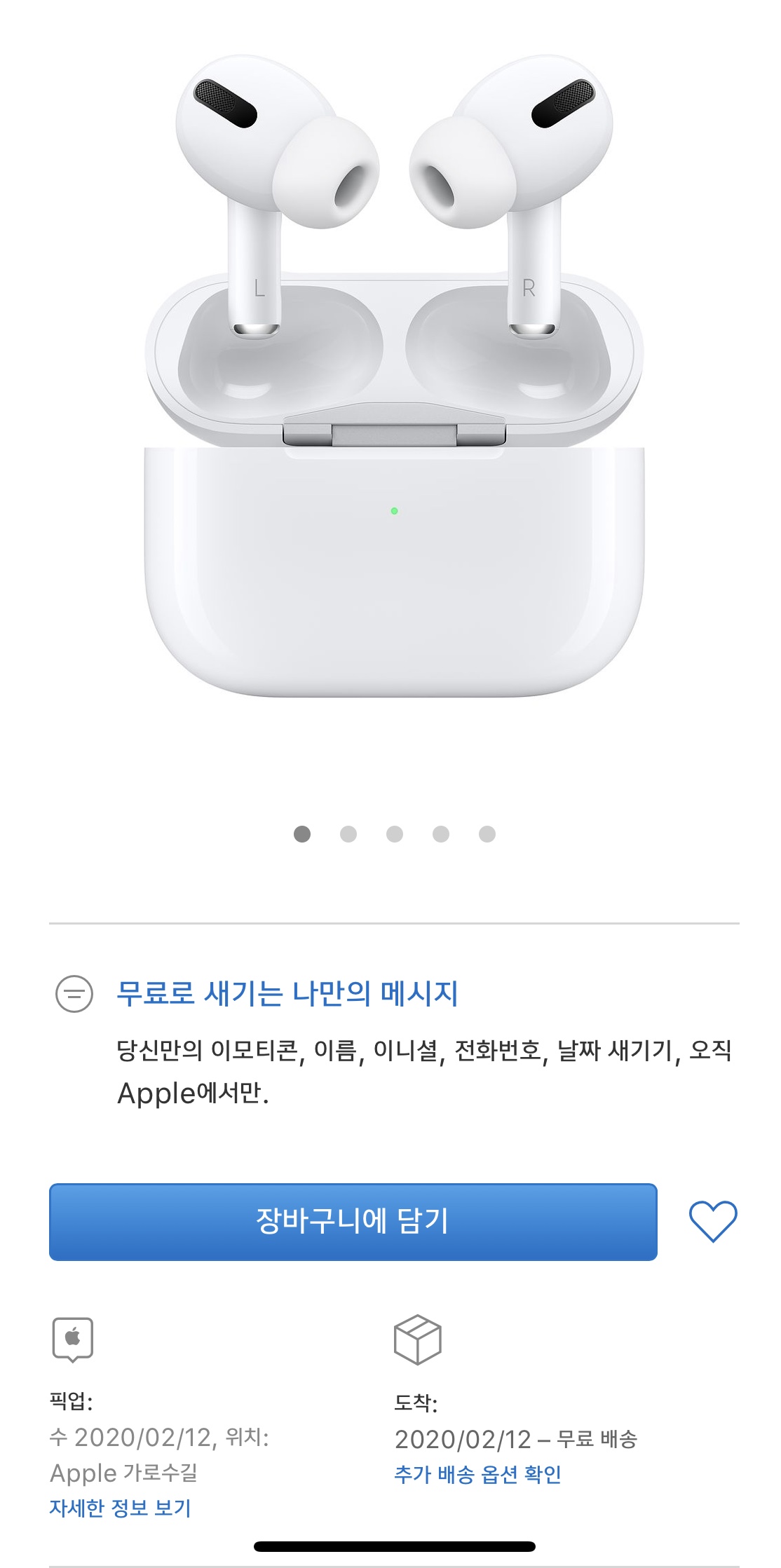Select the third image page dot
Image resolution: width=781 pixels, height=1568 pixels.
pos(395,834)
